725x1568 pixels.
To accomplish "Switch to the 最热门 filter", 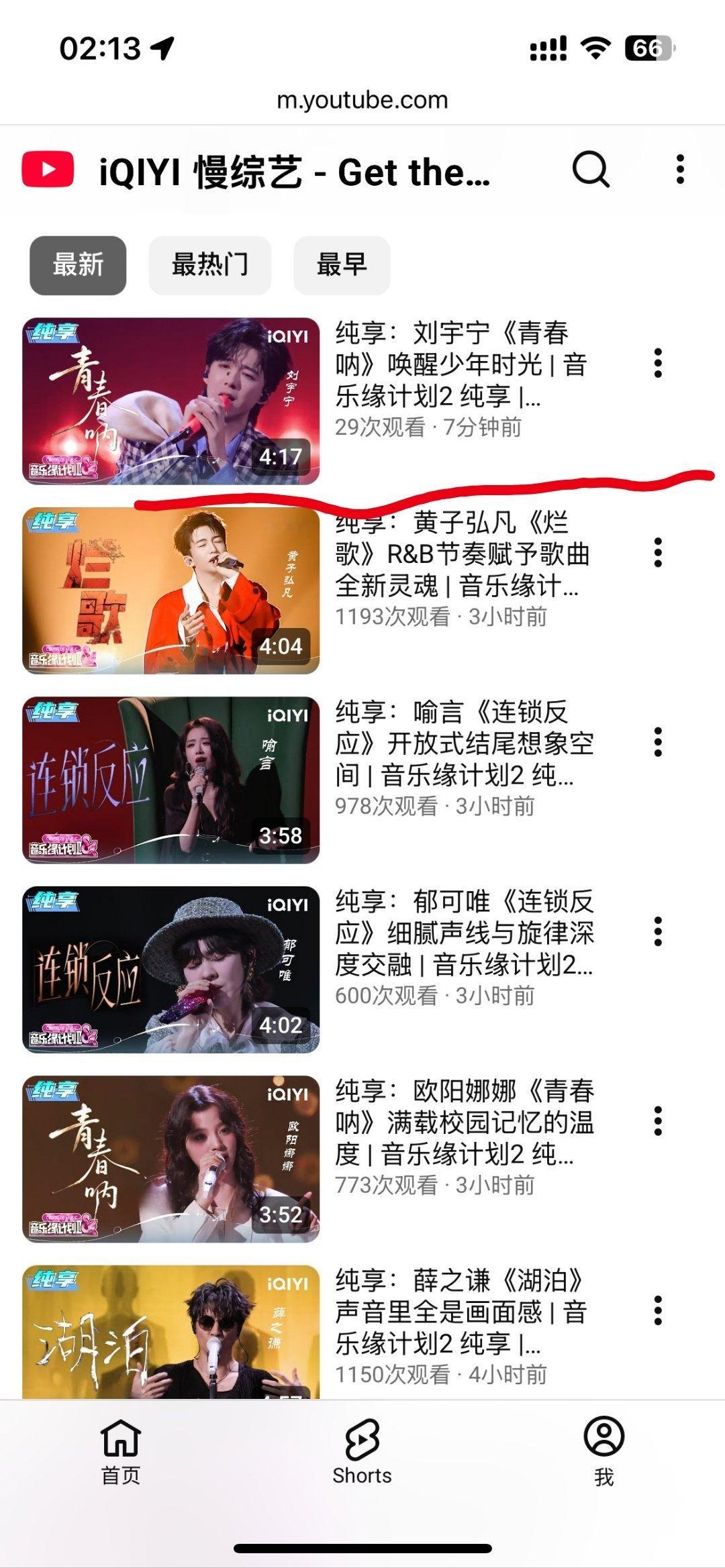I will tap(210, 265).
